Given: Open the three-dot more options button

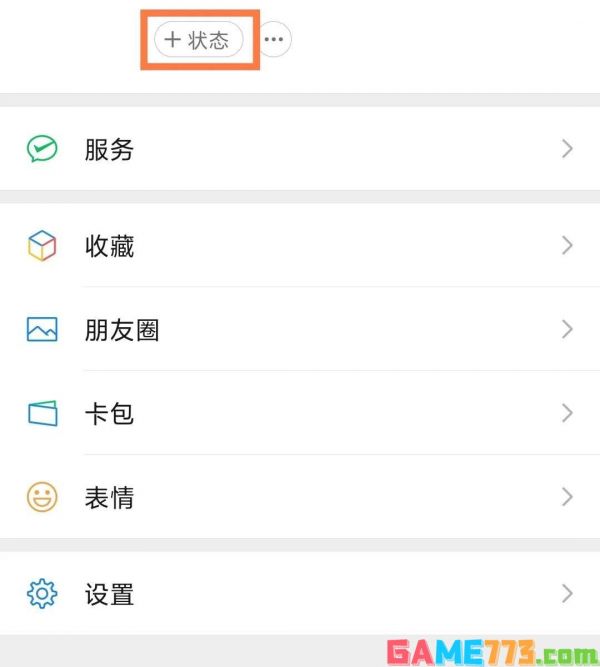Looking at the screenshot, I should (x=275, y=40).
